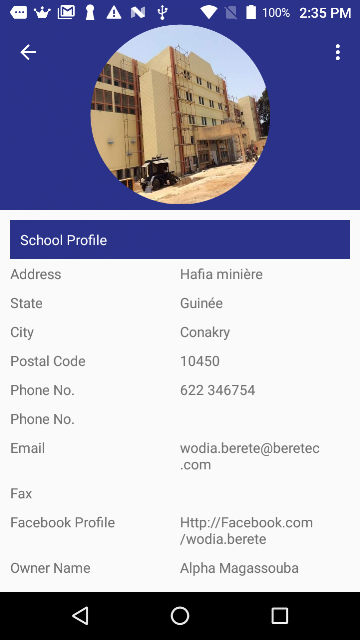Go back using the top arrow
This screenshot has height=640, width=360.
[x=28, y=52]
